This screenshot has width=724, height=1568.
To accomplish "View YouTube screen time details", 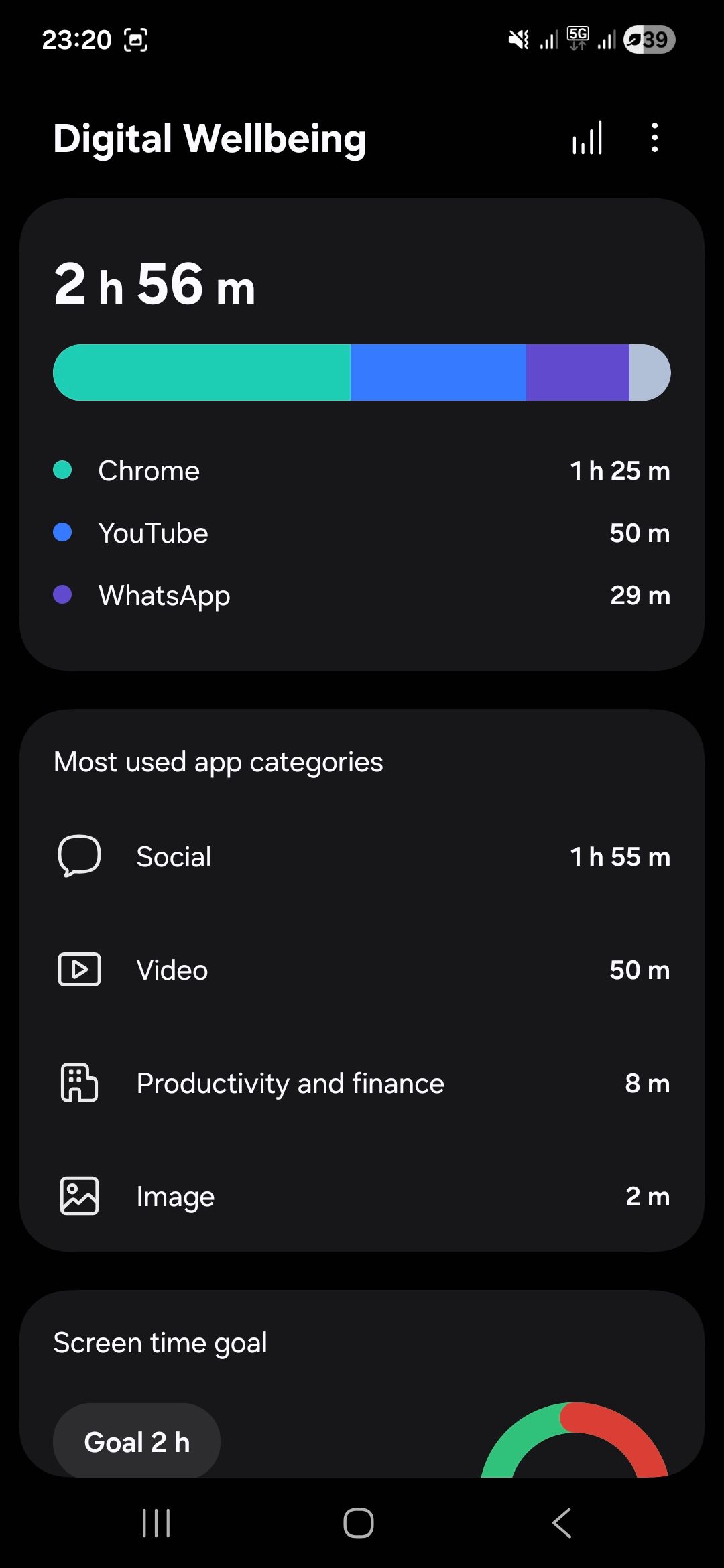I will click(361, 533).
